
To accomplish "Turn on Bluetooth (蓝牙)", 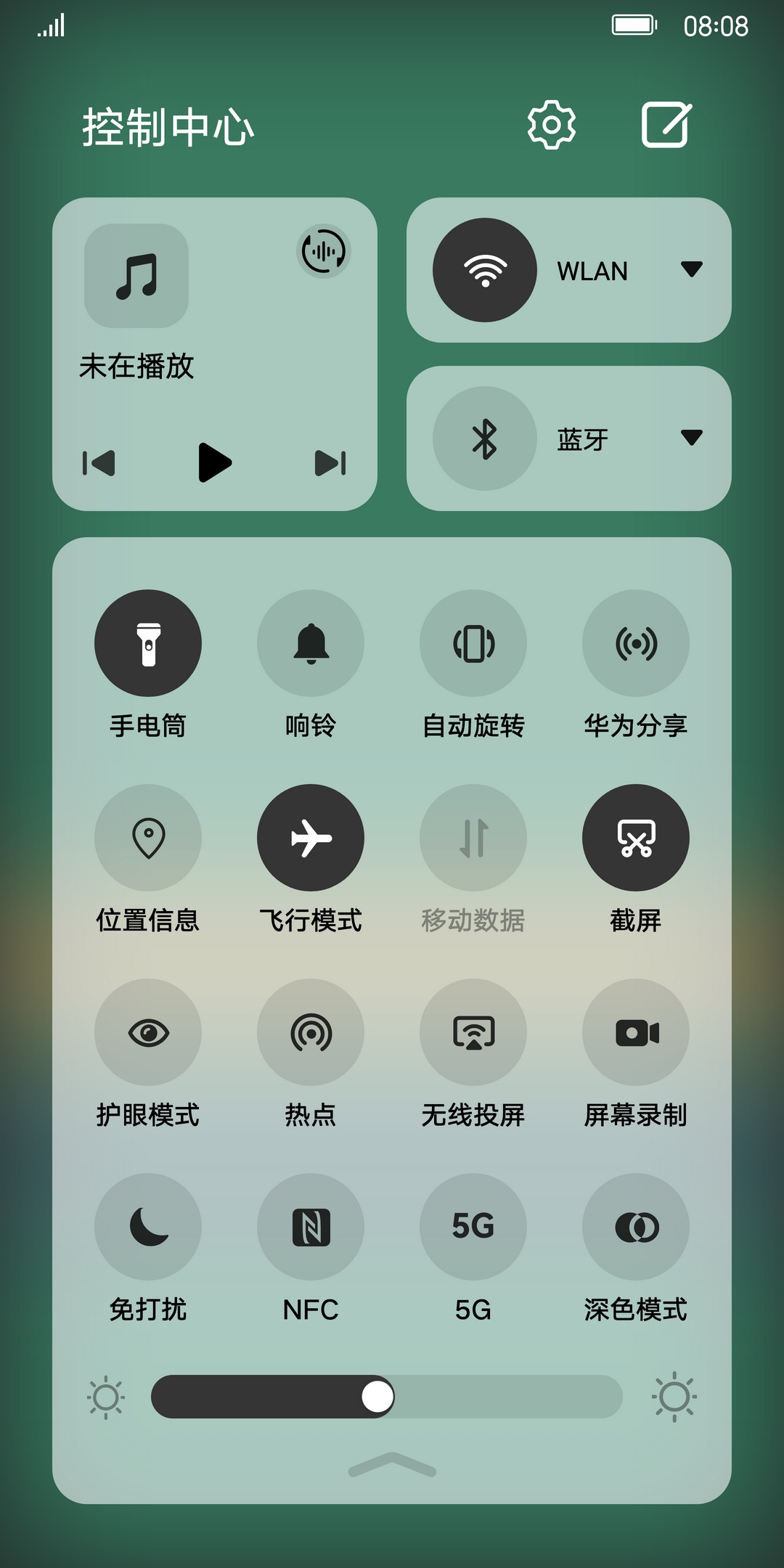I will 485,438.
